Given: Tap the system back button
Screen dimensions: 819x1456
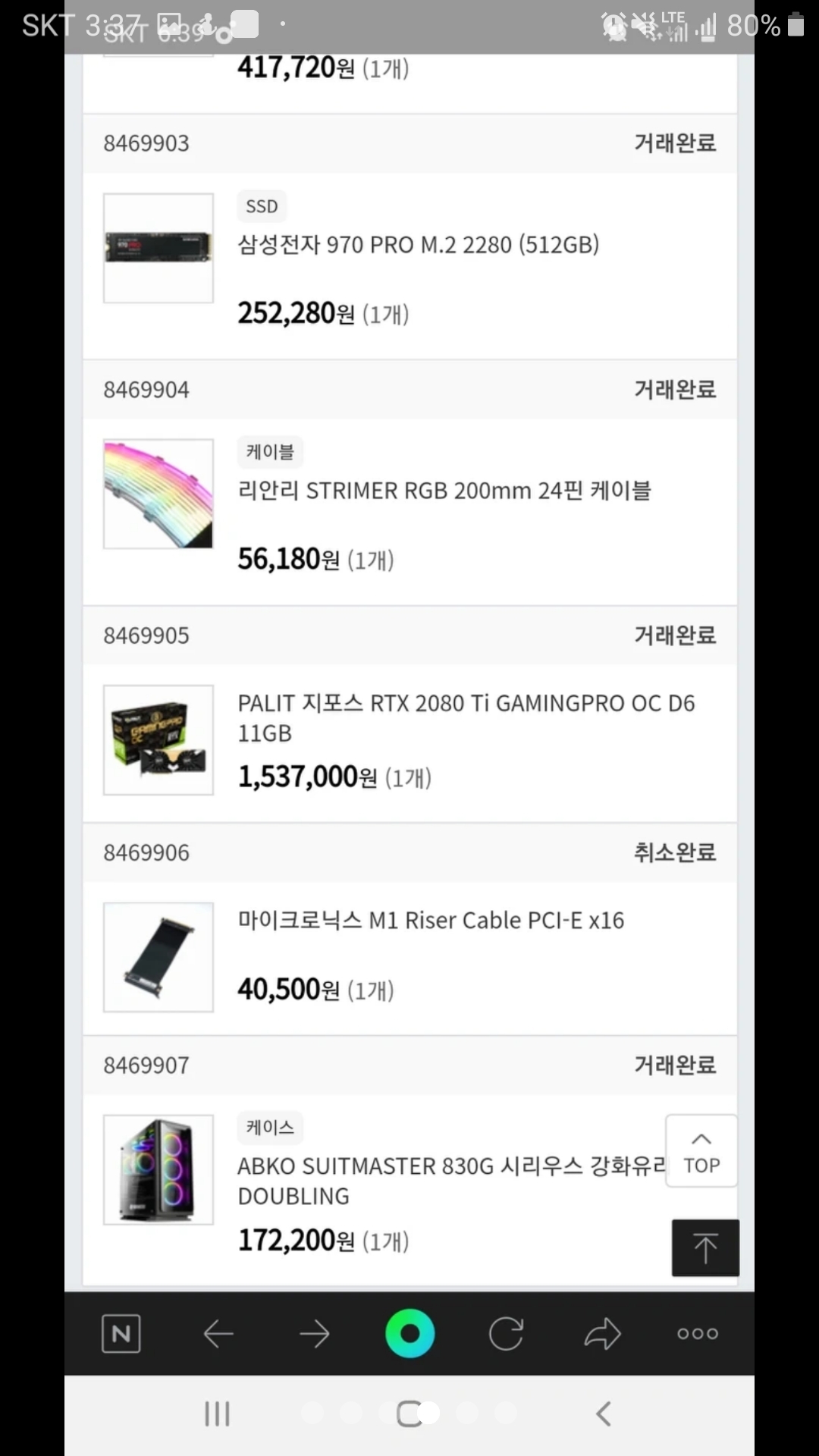Looking at the screenshot, I should click(604, 1414).
